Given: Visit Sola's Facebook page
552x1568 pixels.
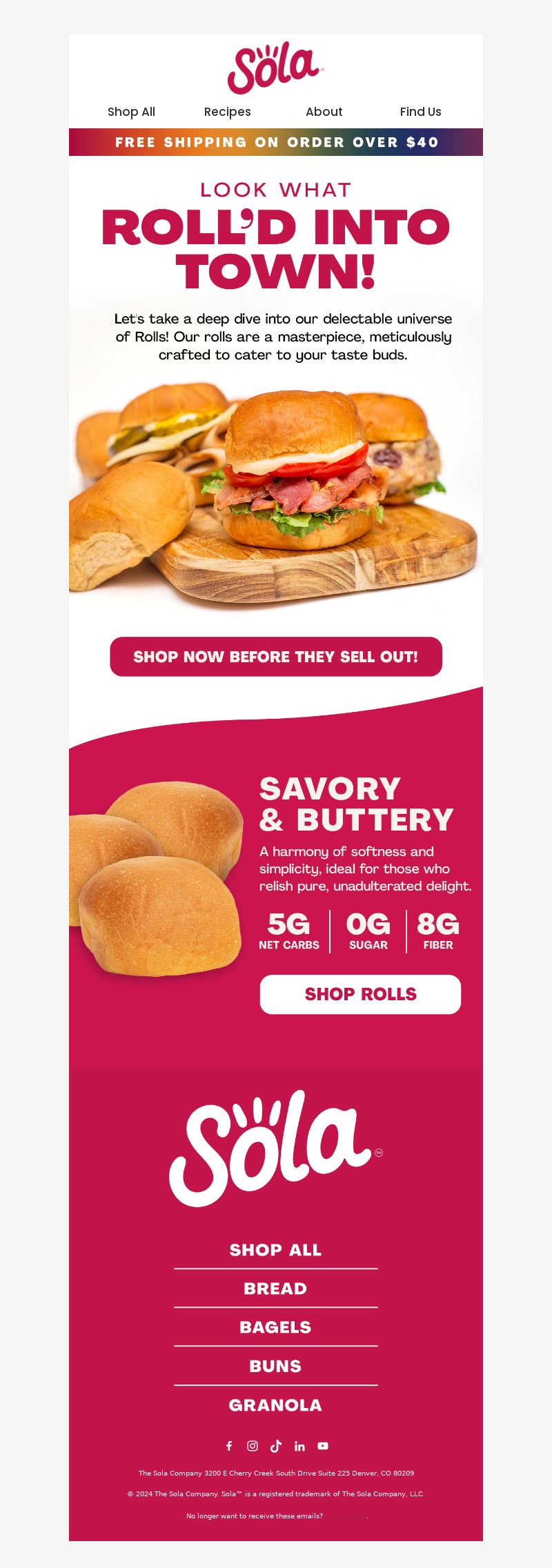Looking at the screenshot, I should tap(229, 1446).
